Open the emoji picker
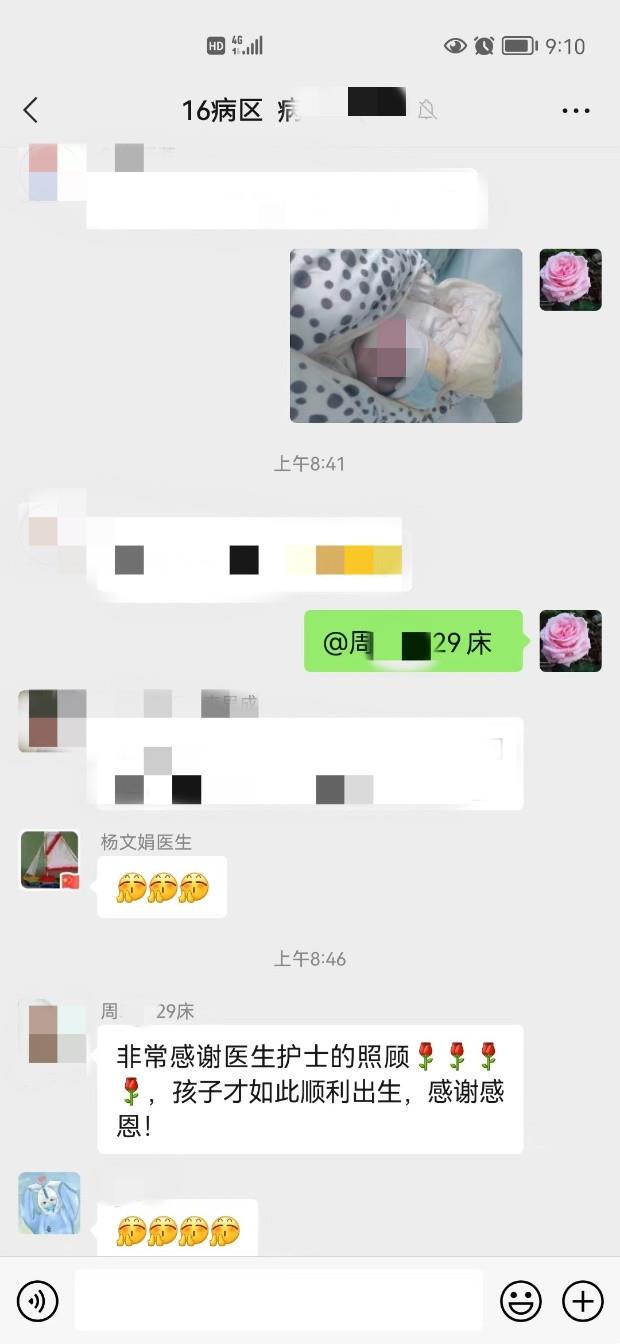 521,1301
